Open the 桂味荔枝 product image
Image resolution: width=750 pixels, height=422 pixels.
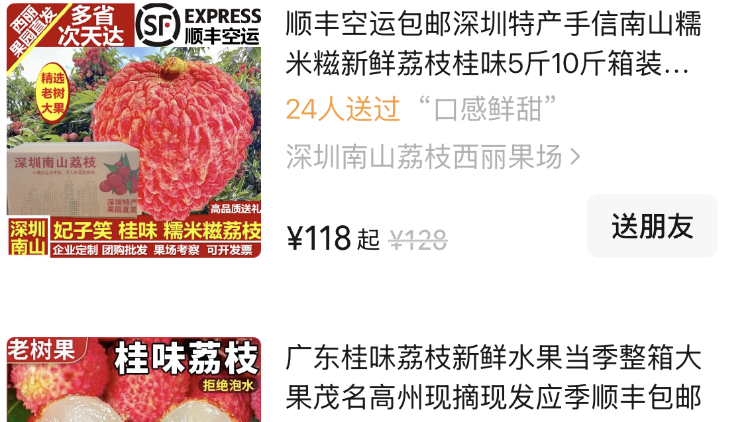[134, 380]
